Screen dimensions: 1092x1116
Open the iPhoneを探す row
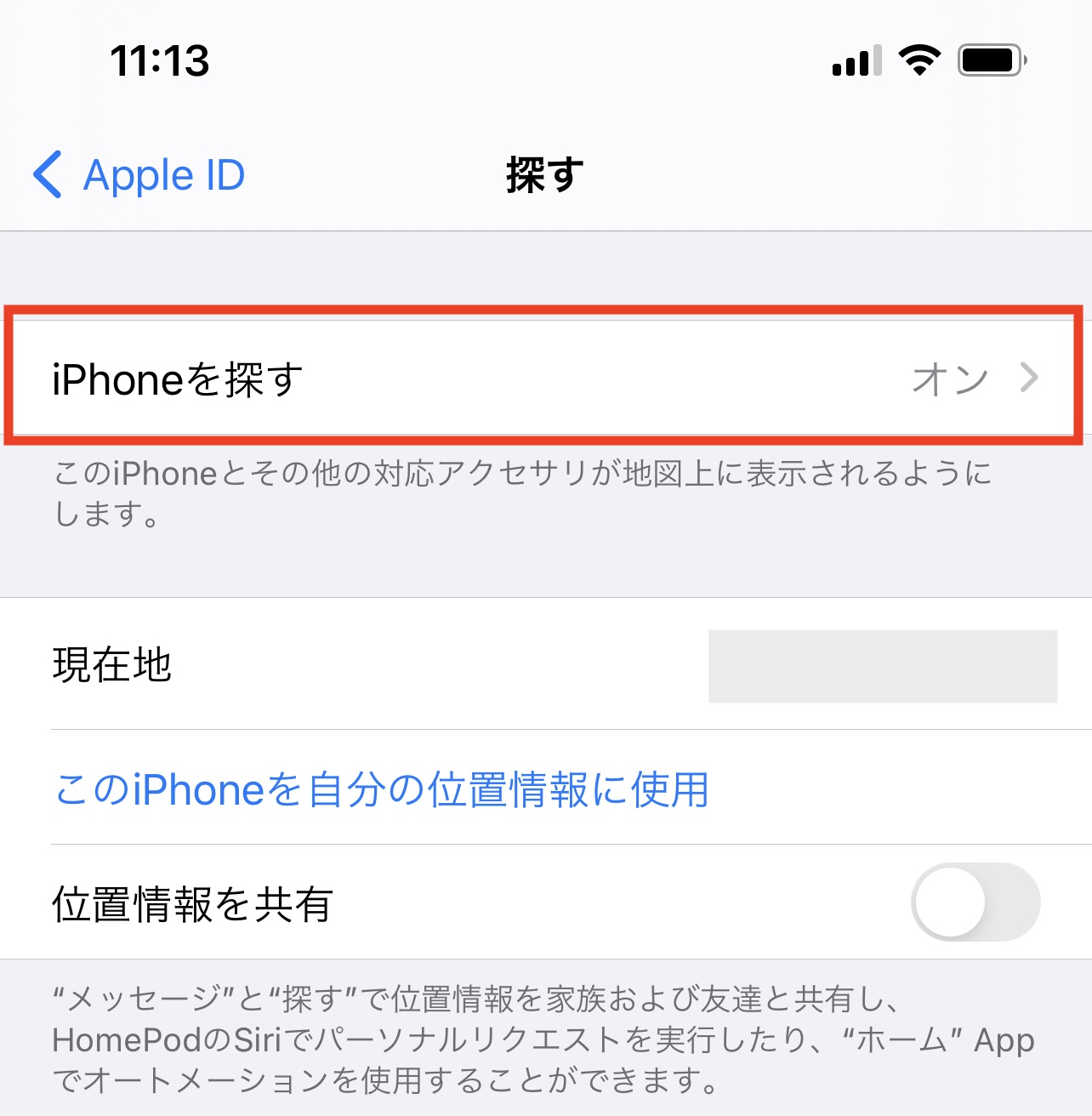(x=544, y=379)
